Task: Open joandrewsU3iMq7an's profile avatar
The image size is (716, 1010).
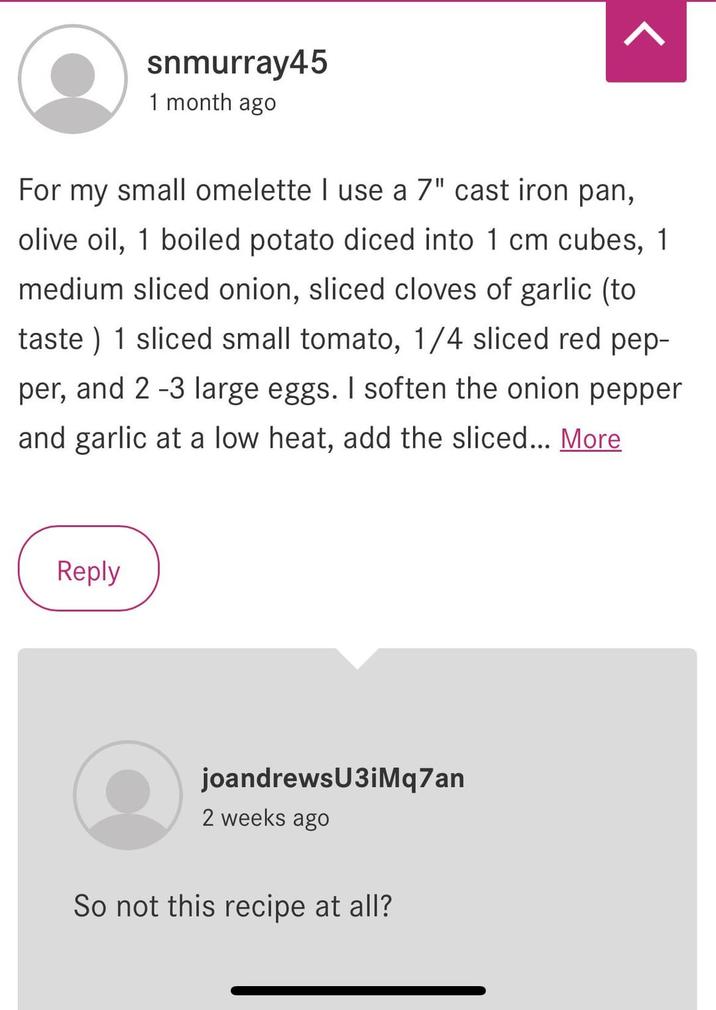Action: pyautogui.click(x=128, y=795)
